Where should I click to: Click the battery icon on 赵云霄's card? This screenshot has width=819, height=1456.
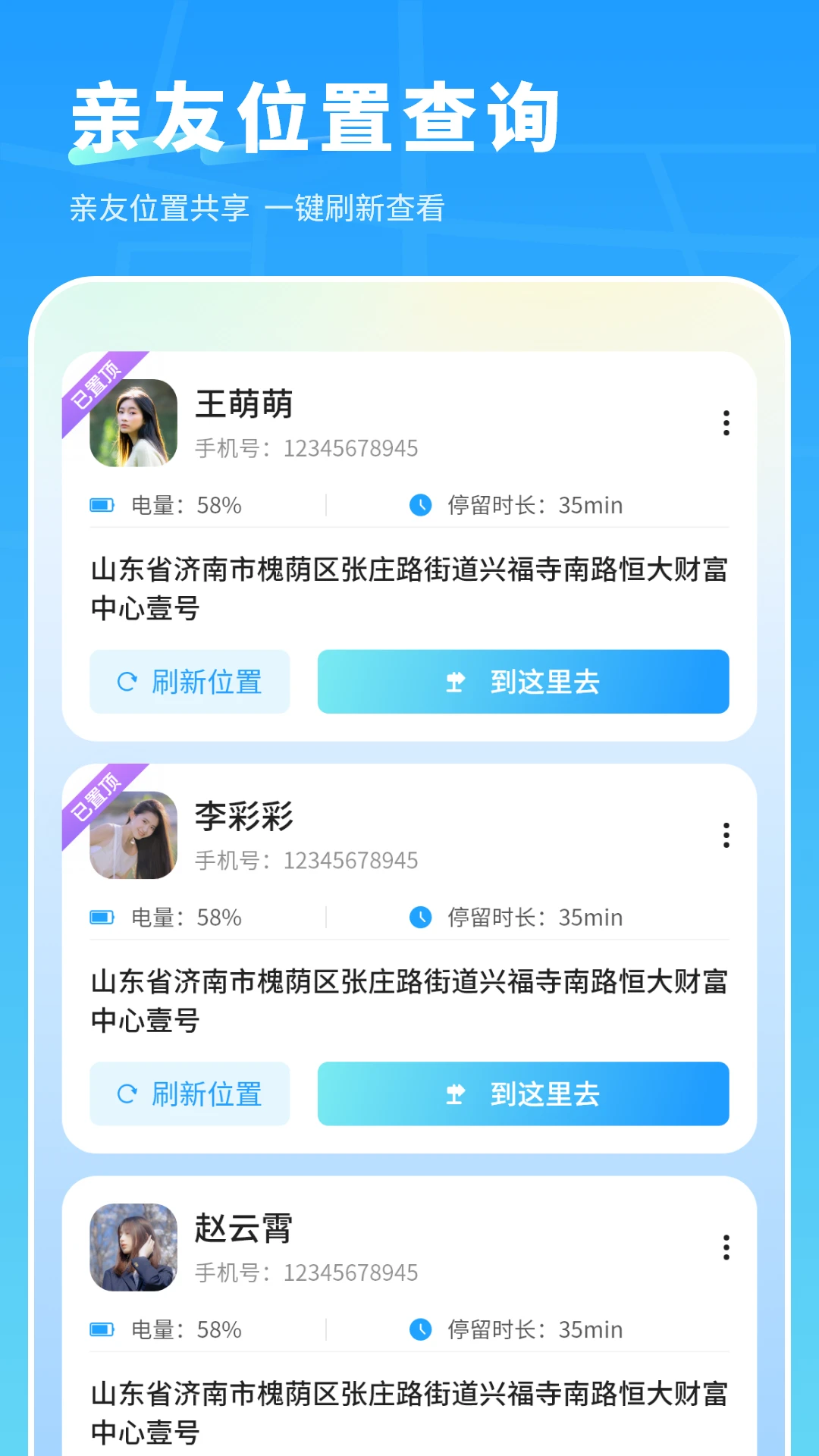[x=102, y=1329]
